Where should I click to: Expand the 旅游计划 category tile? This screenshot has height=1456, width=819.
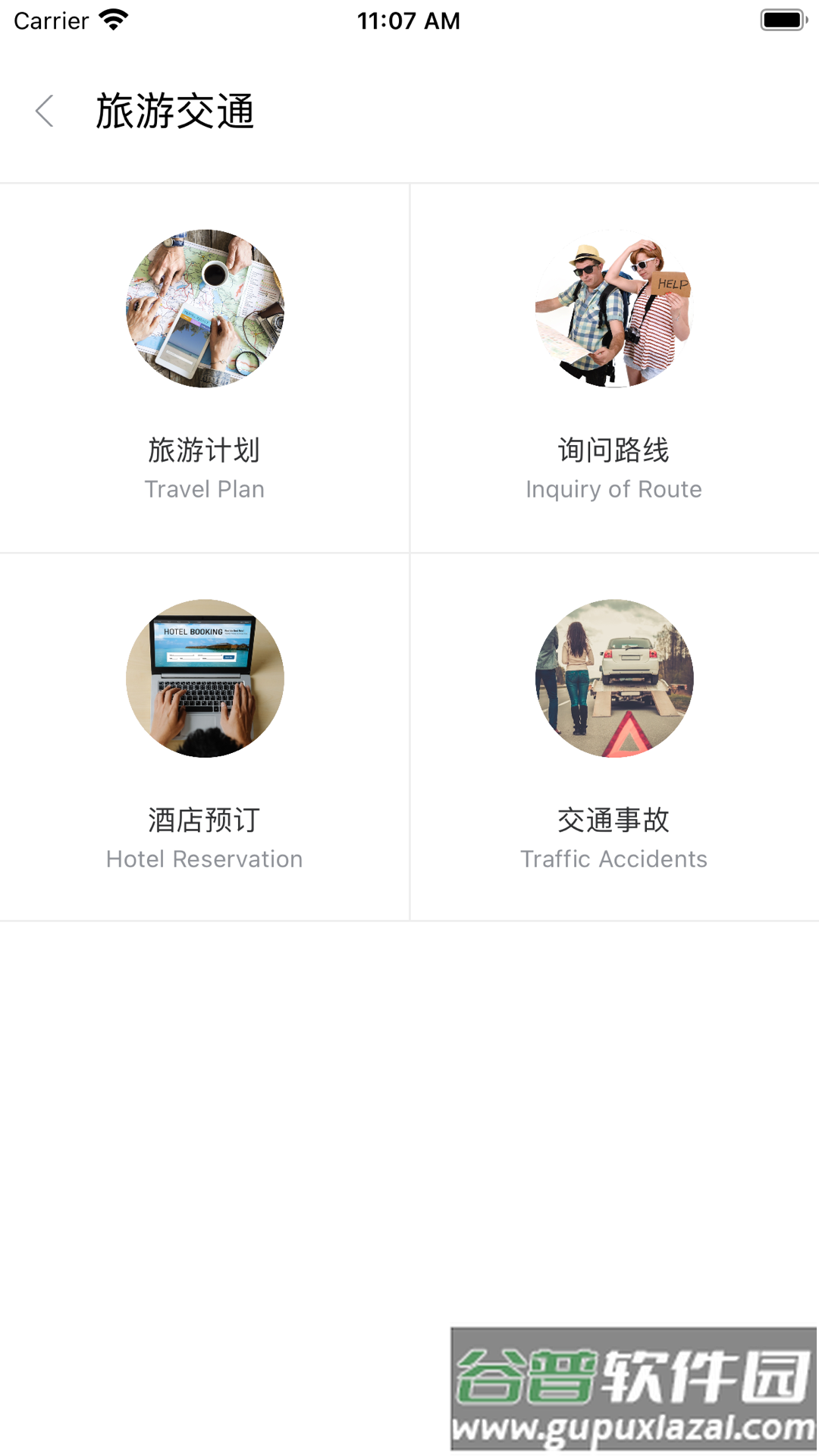(205, 450)
